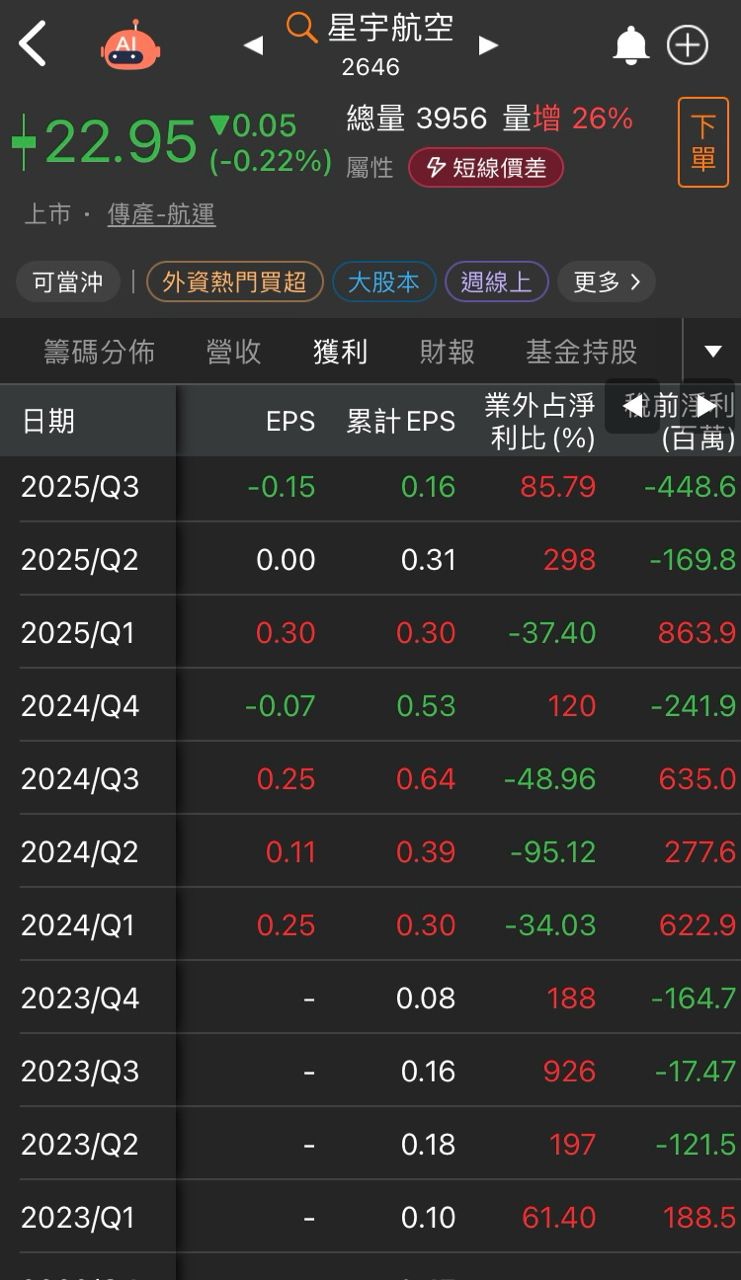Viewport: 741px width, 1280px height.
Task: Select the 週線上 chip
Action: click(x=496, y=282)
